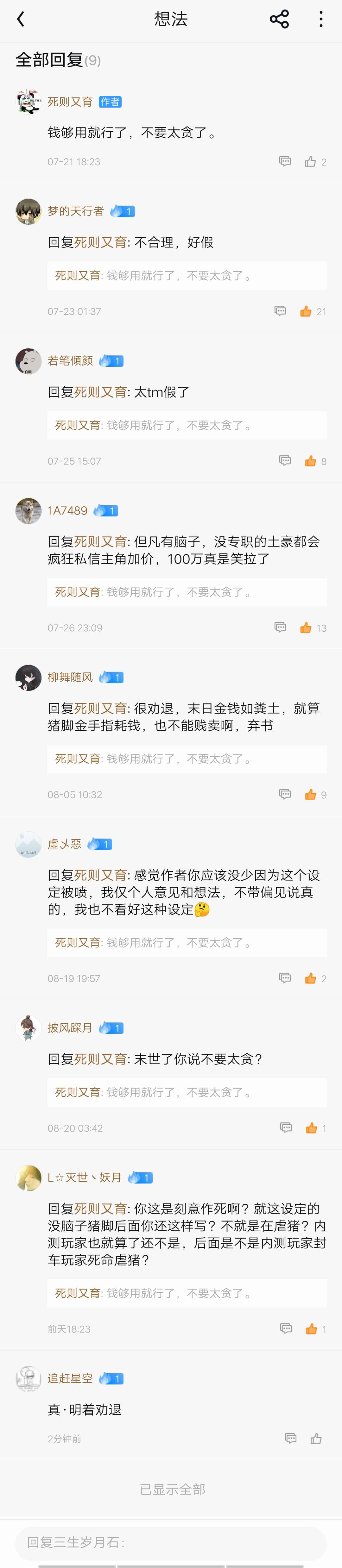Reply to 追赶星空's comment
This screenshot has width=342, height=1568.
pyautogui.click(x=291, y=1438)
